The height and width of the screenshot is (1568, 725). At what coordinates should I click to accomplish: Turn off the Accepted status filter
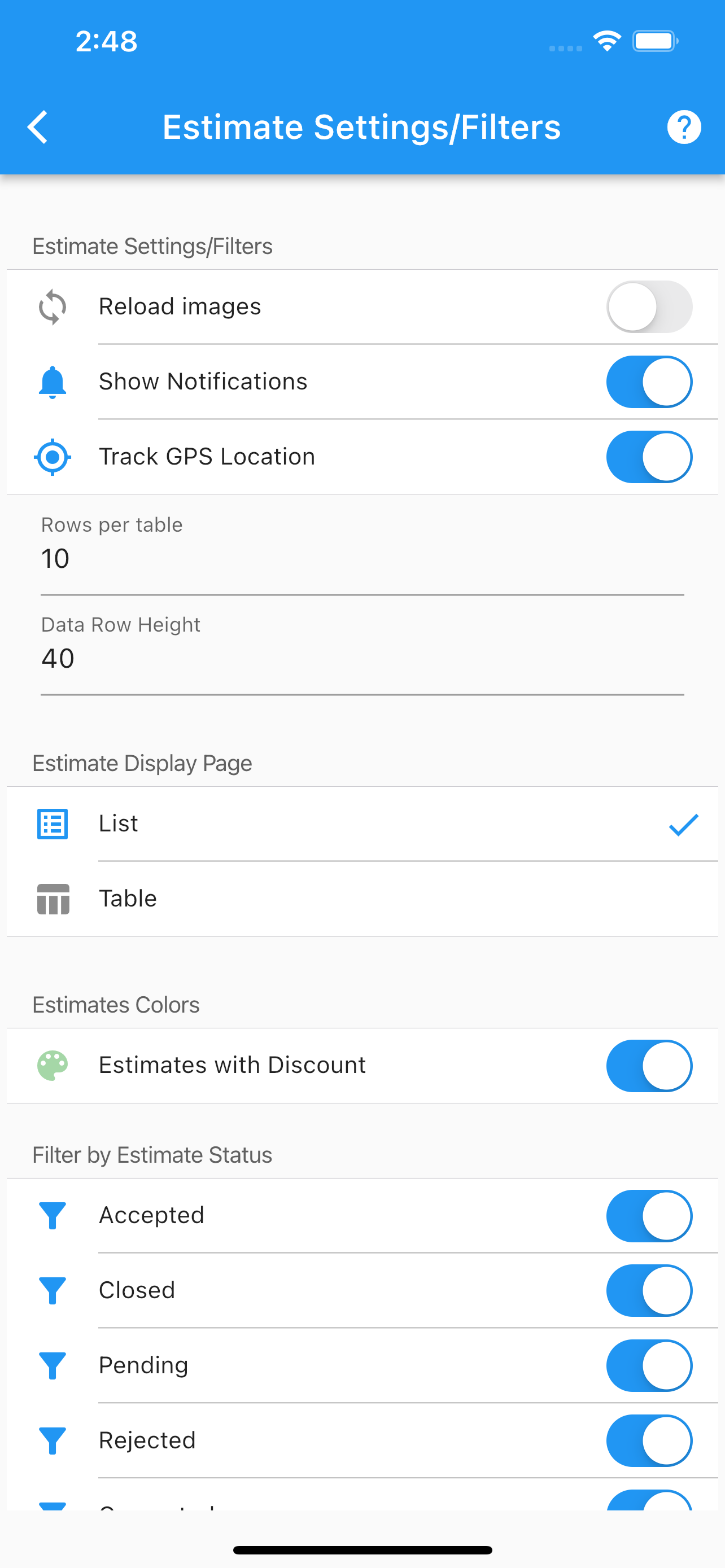tap(649, 1216)
